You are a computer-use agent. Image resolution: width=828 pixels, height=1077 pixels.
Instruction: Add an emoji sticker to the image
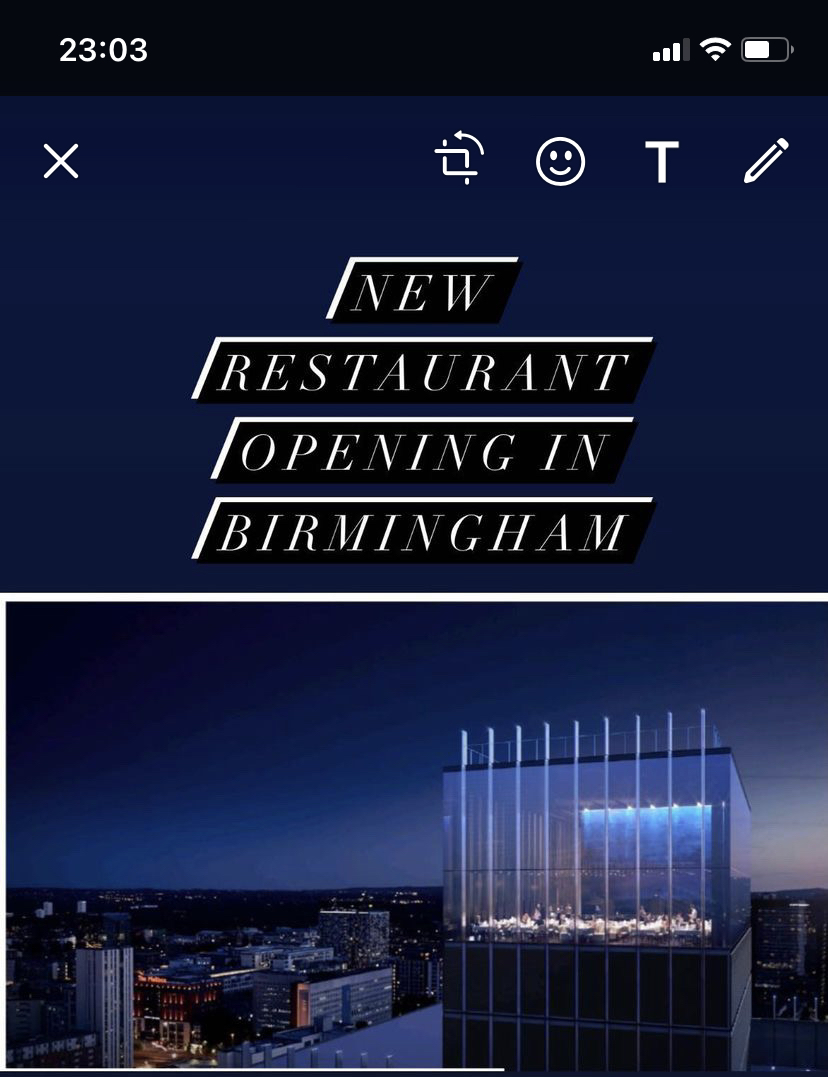(x=560, y=160)
